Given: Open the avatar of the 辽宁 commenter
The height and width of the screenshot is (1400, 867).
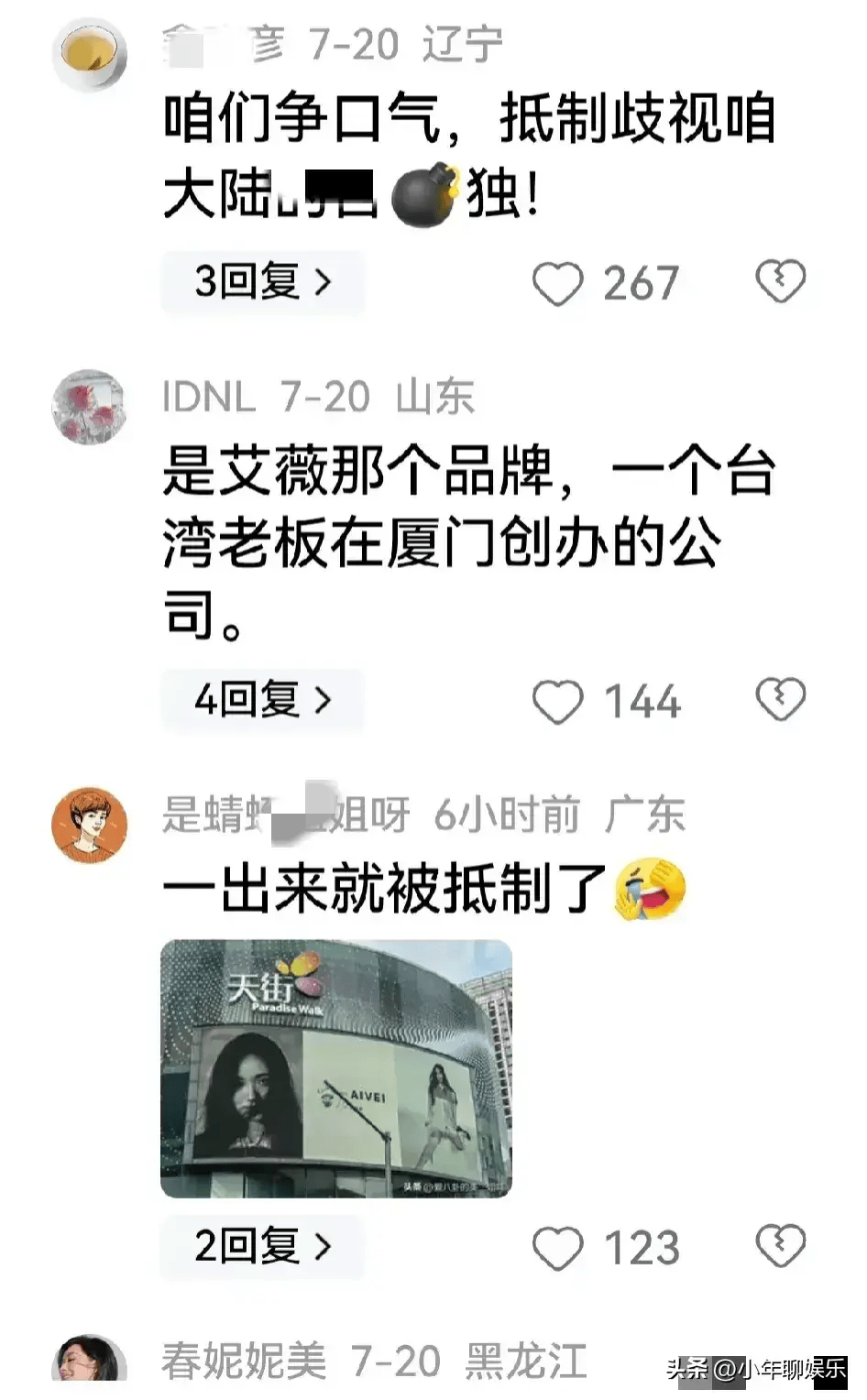Looking at the screenshot, I should point(88,54).
